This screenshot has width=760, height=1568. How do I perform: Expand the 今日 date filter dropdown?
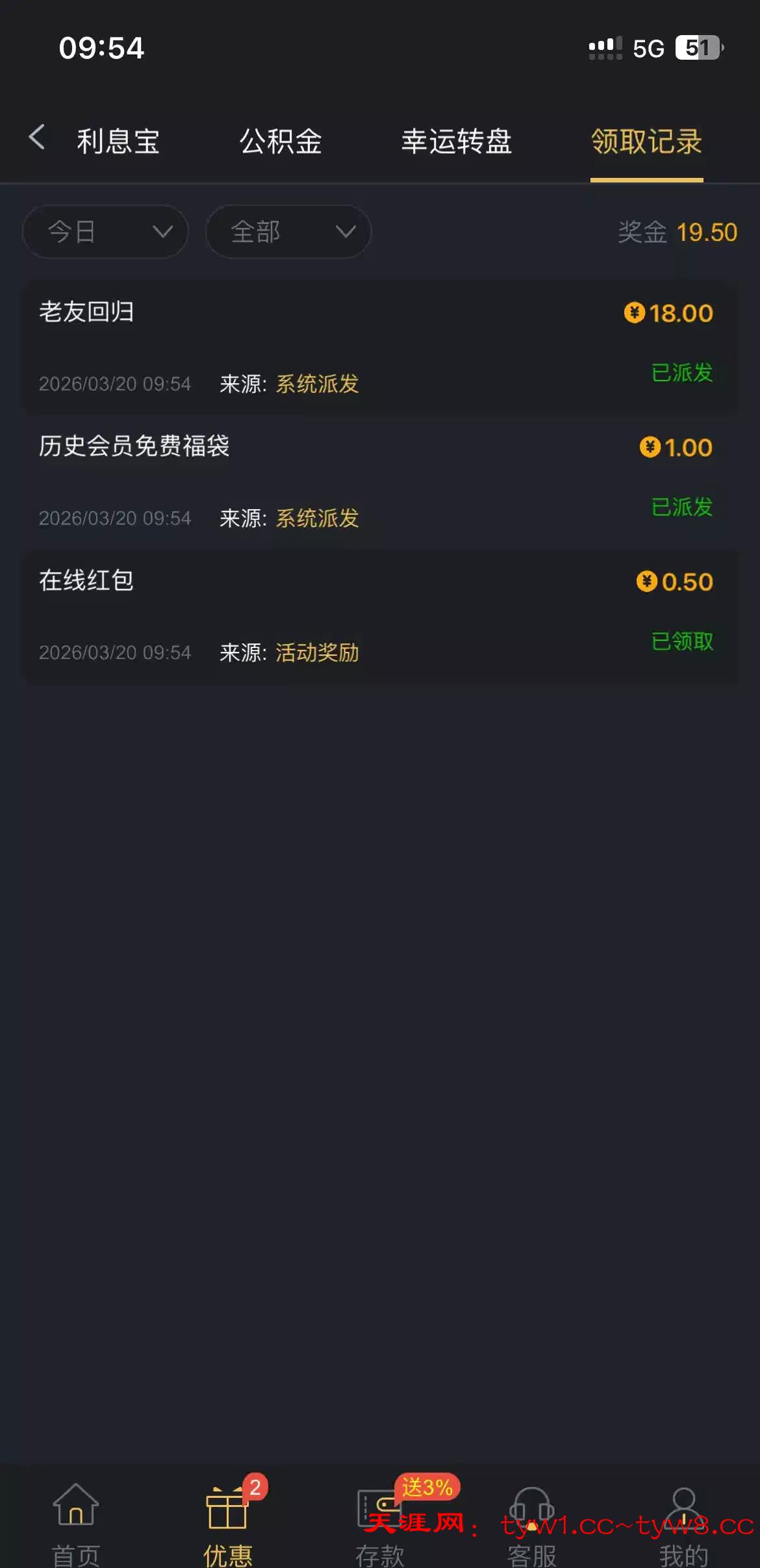coord(105,232)
